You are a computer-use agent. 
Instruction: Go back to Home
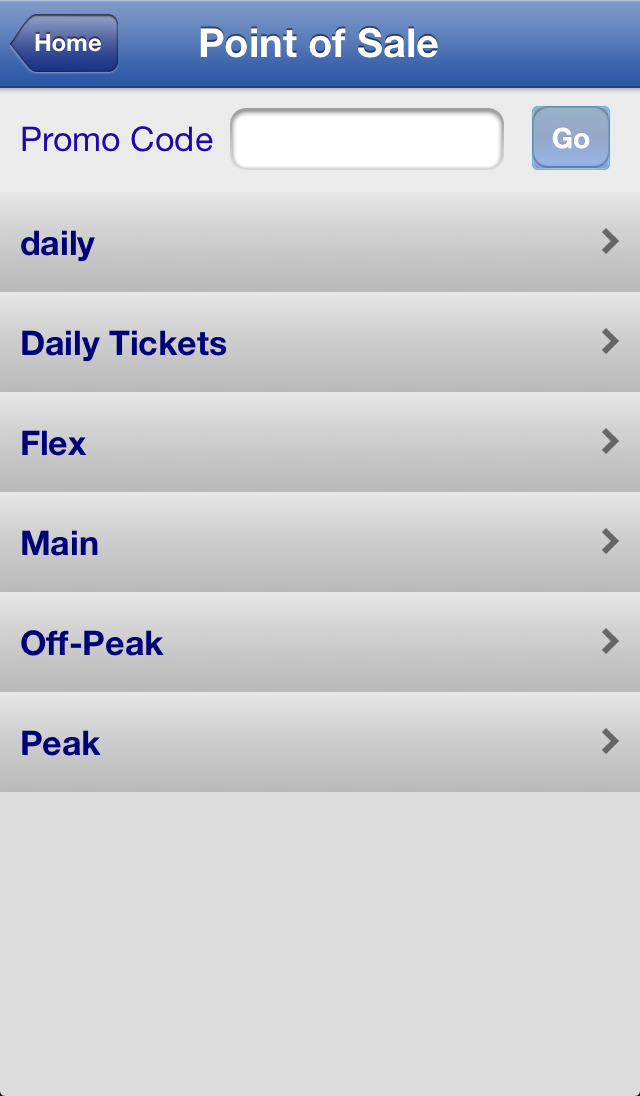coord(64,43)
